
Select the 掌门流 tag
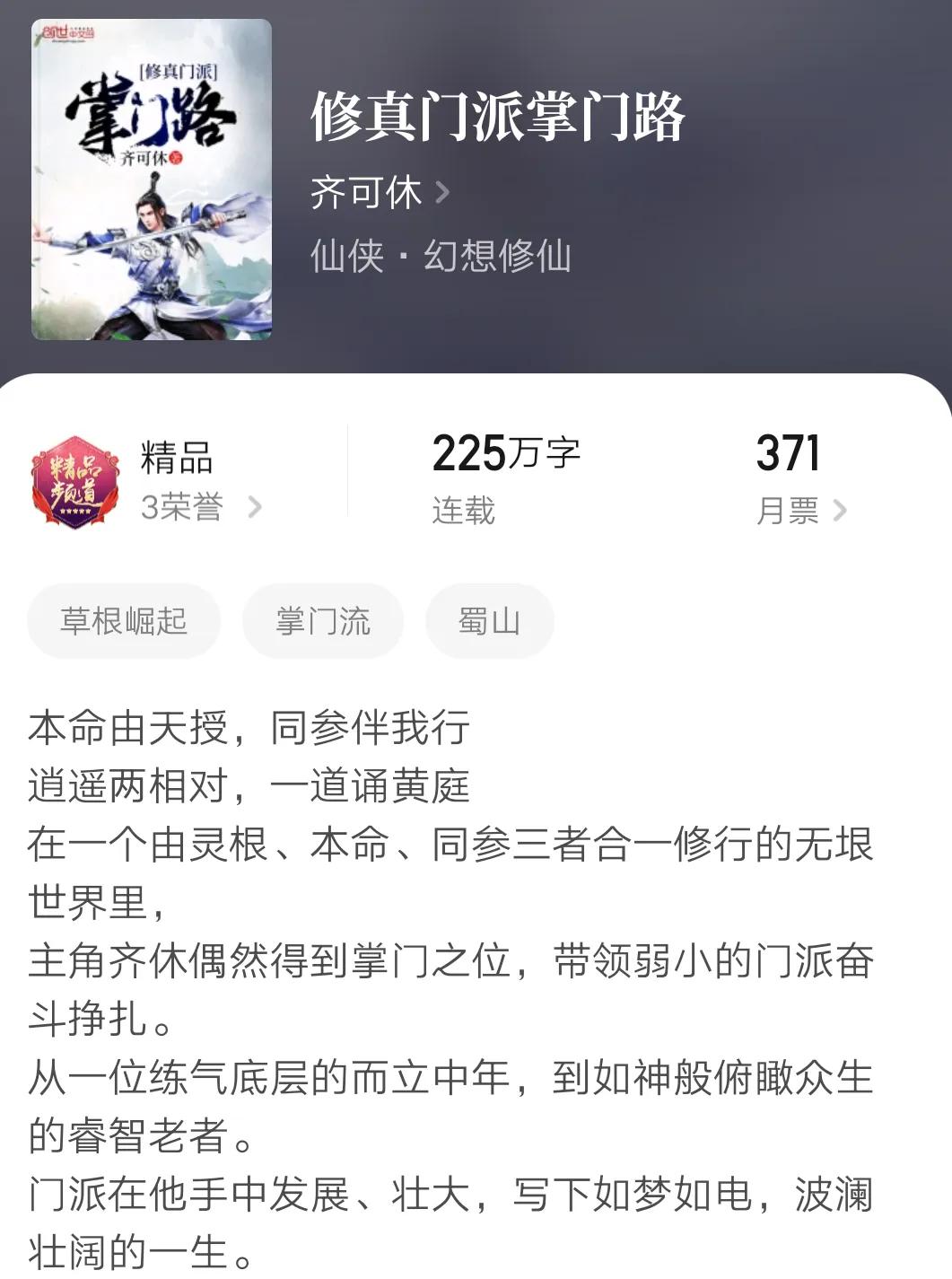coord(323,621)
